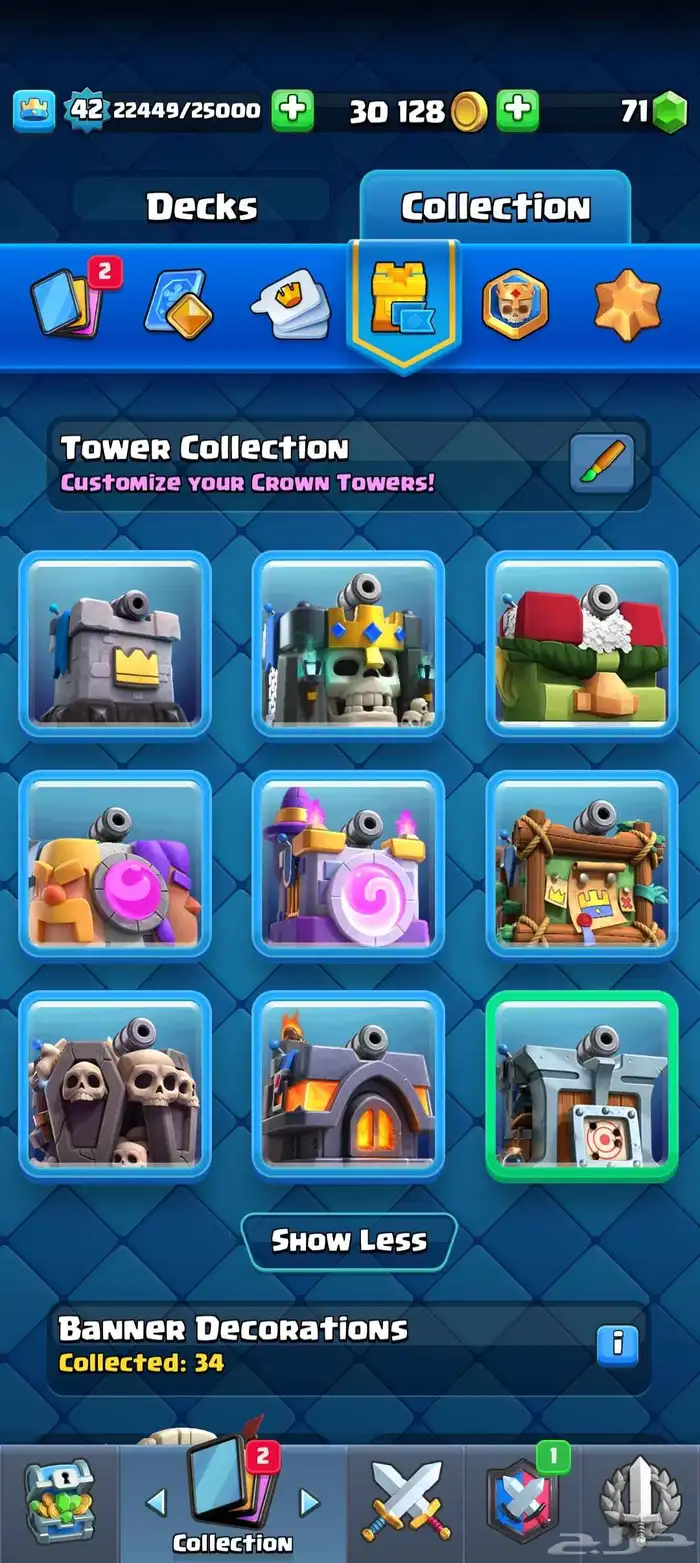Select the target practice tower skin

(581, 1085)
